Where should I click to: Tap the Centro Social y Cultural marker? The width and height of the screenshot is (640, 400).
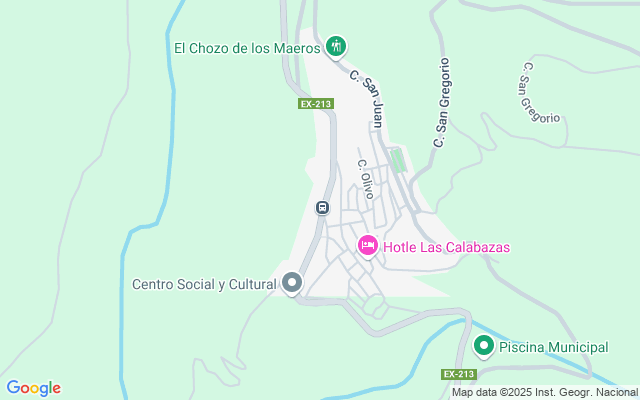292,284
